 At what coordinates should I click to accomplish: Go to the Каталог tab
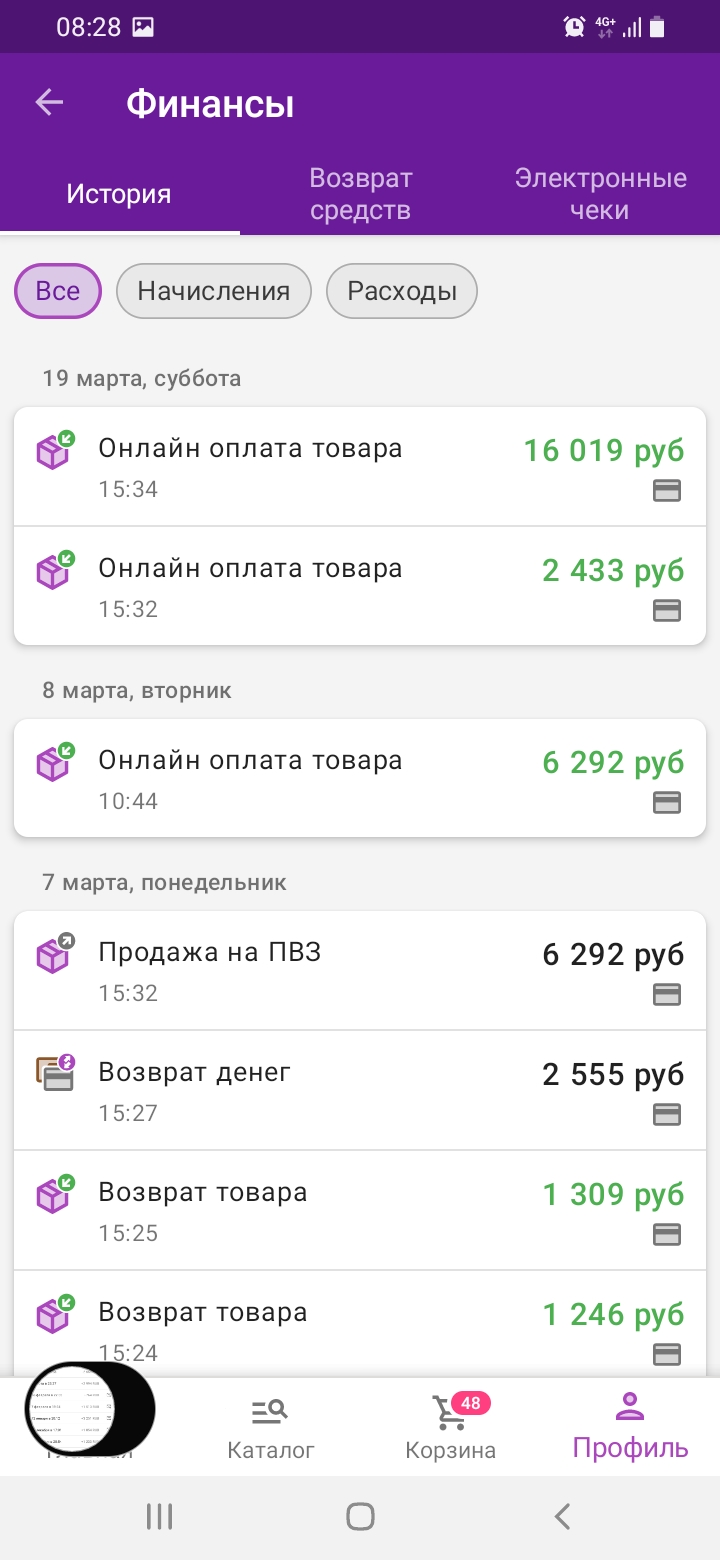(x=270, y=1428)
